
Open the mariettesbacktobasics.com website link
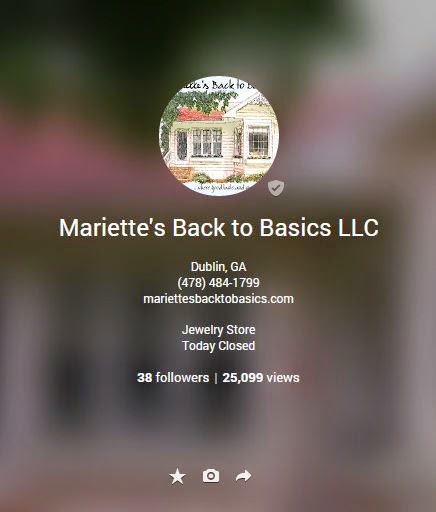click(x=218, y=299)
